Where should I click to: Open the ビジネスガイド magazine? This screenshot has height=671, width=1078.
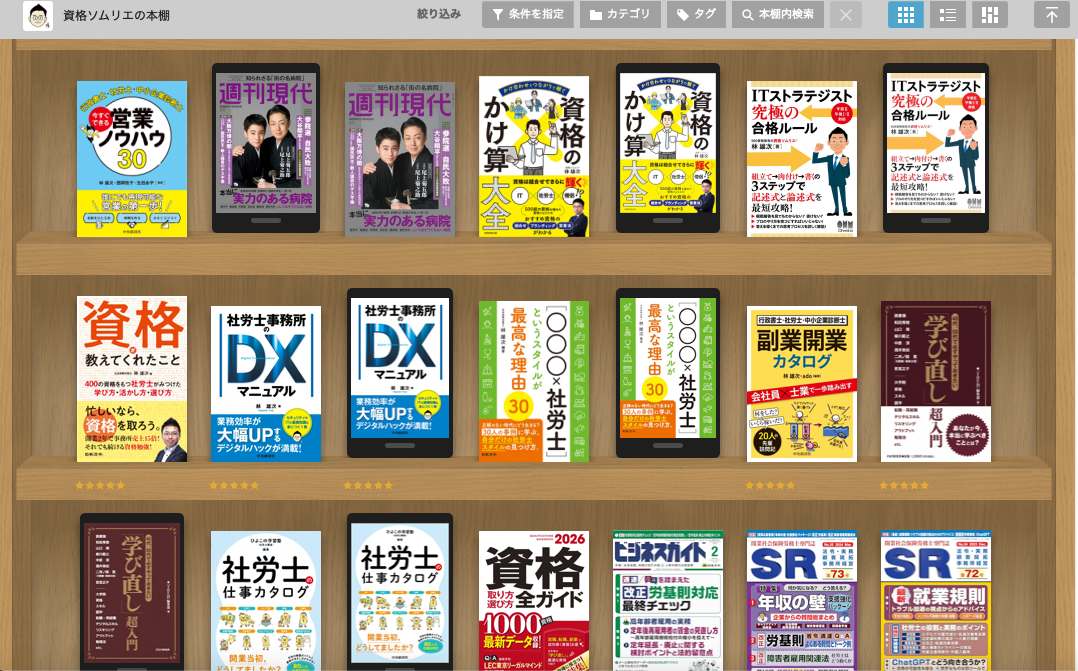tap(667, 600)
